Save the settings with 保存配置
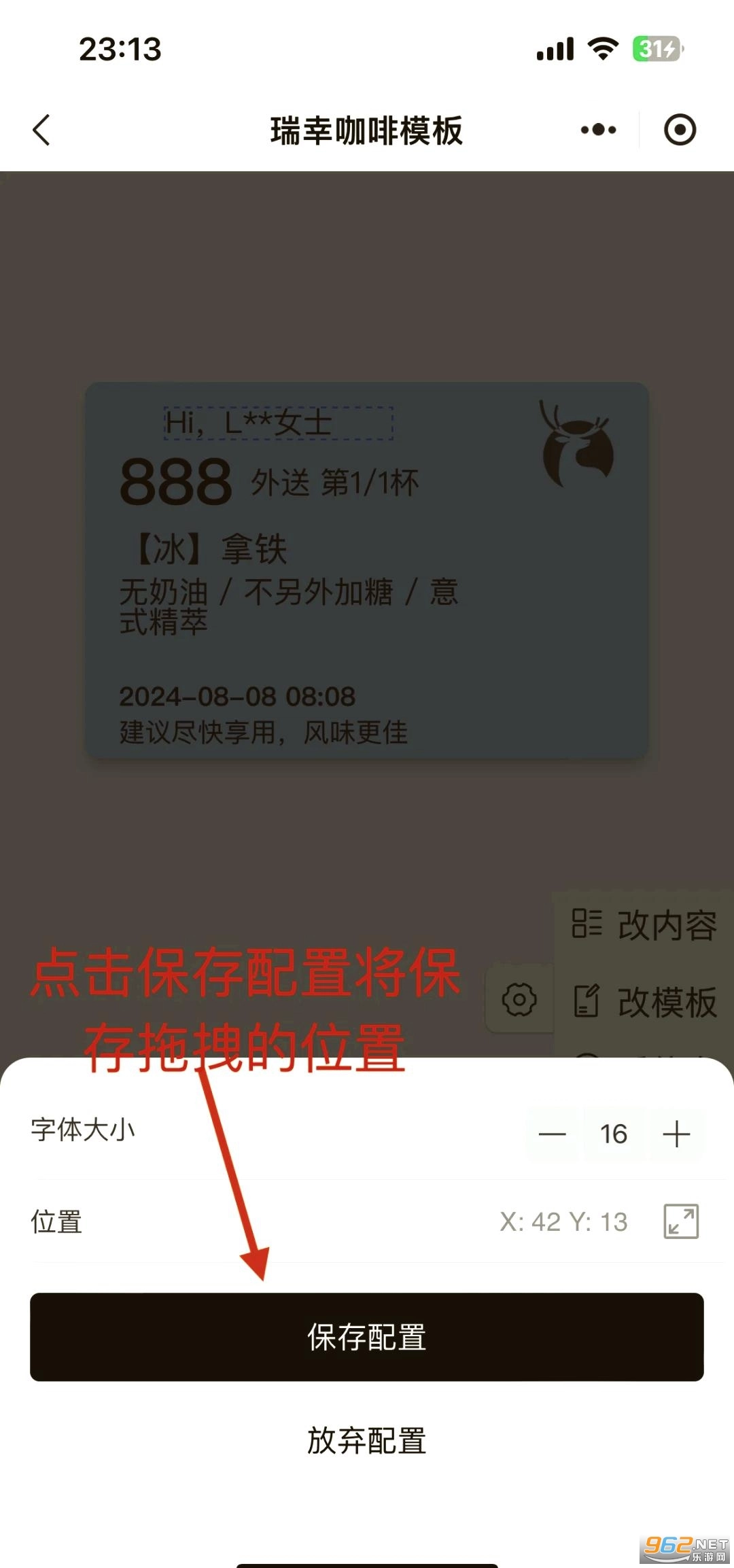 click(x=367, y=1337)
